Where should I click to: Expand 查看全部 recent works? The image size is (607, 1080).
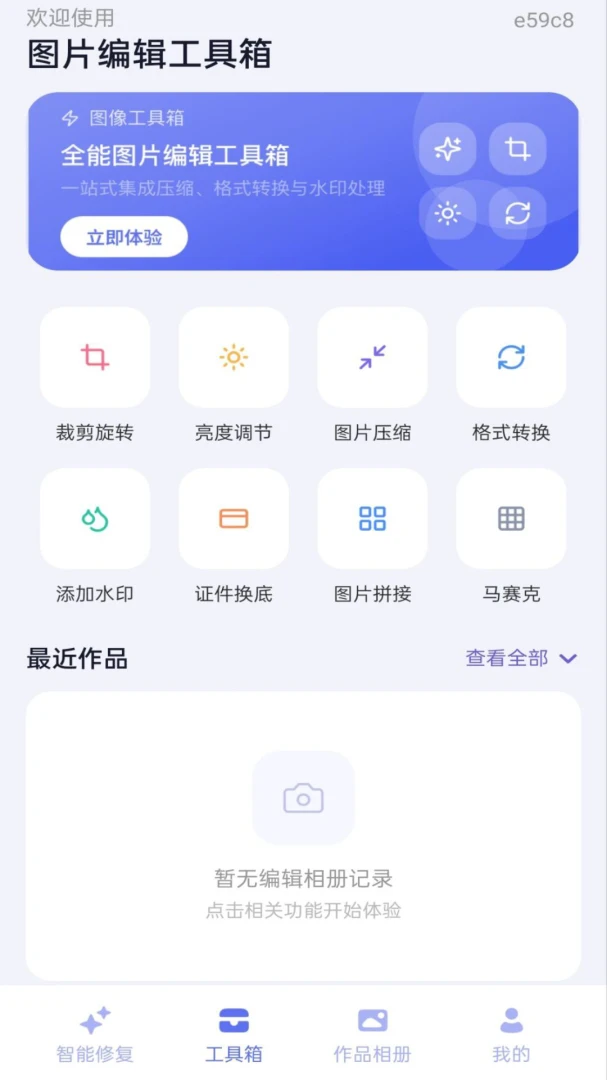tap(521, 658)
